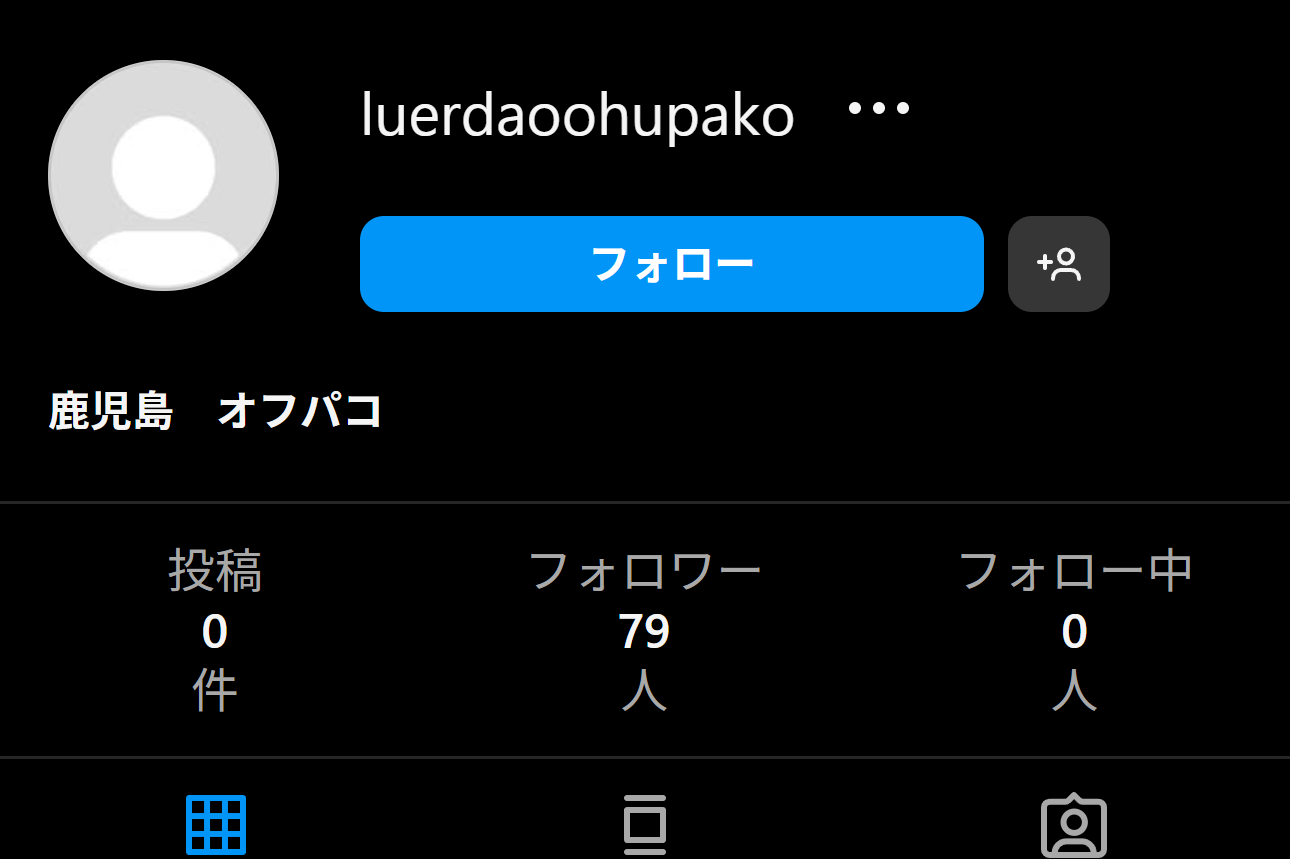The height and width of the screenshot is (859, 1290).
Task: Tap the blue フォロー button
Action: (671, 264)
